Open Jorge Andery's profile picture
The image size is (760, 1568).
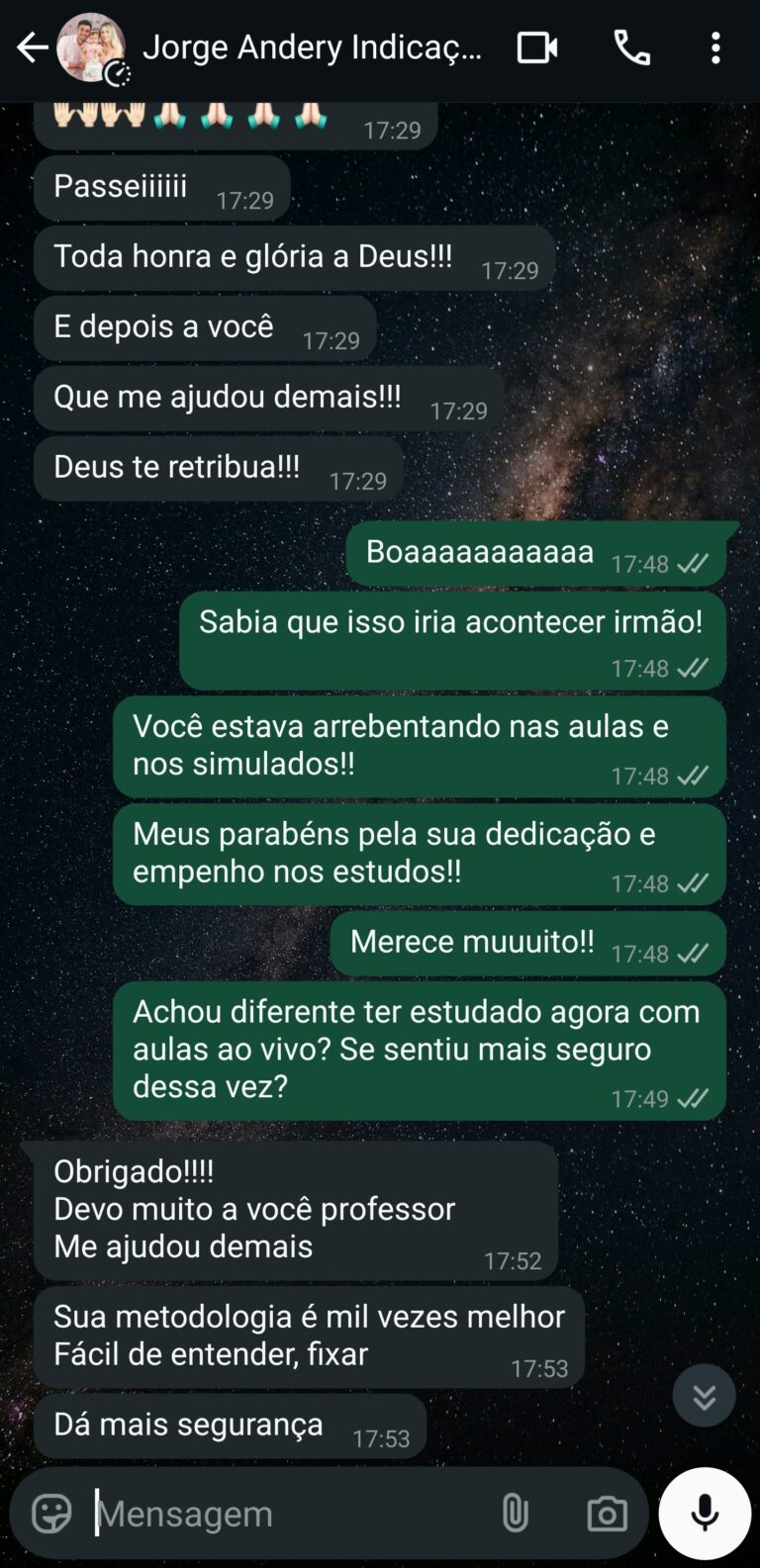point(91,47)
